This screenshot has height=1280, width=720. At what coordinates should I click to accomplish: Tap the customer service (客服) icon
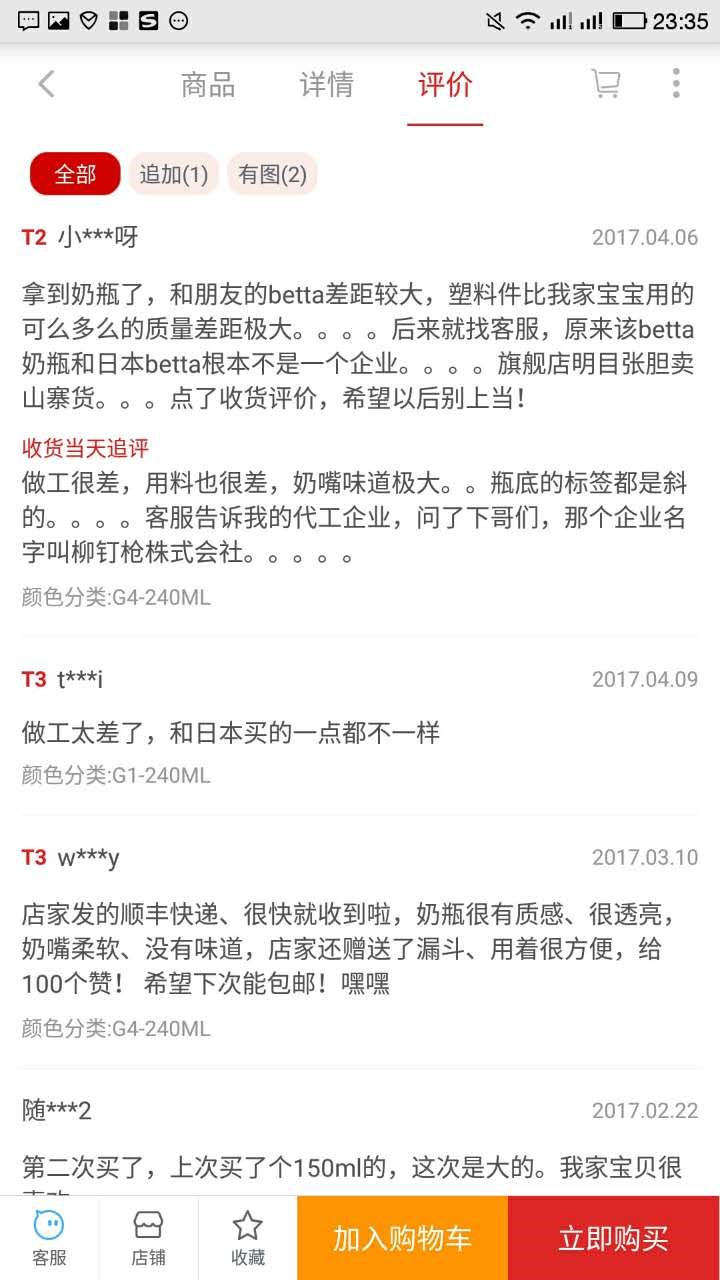point(49,1237)
